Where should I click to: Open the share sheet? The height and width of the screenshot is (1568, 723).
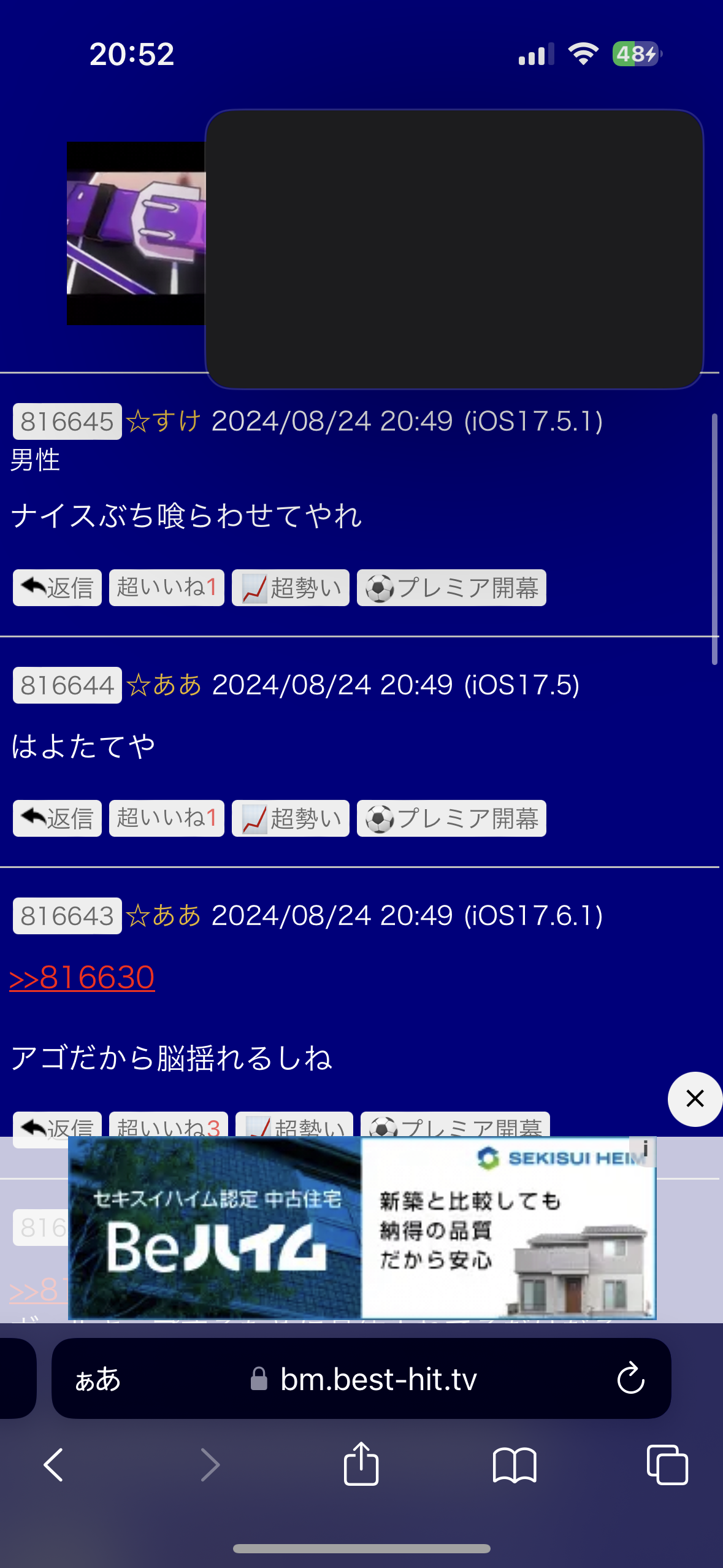(x=361, y=1464)
